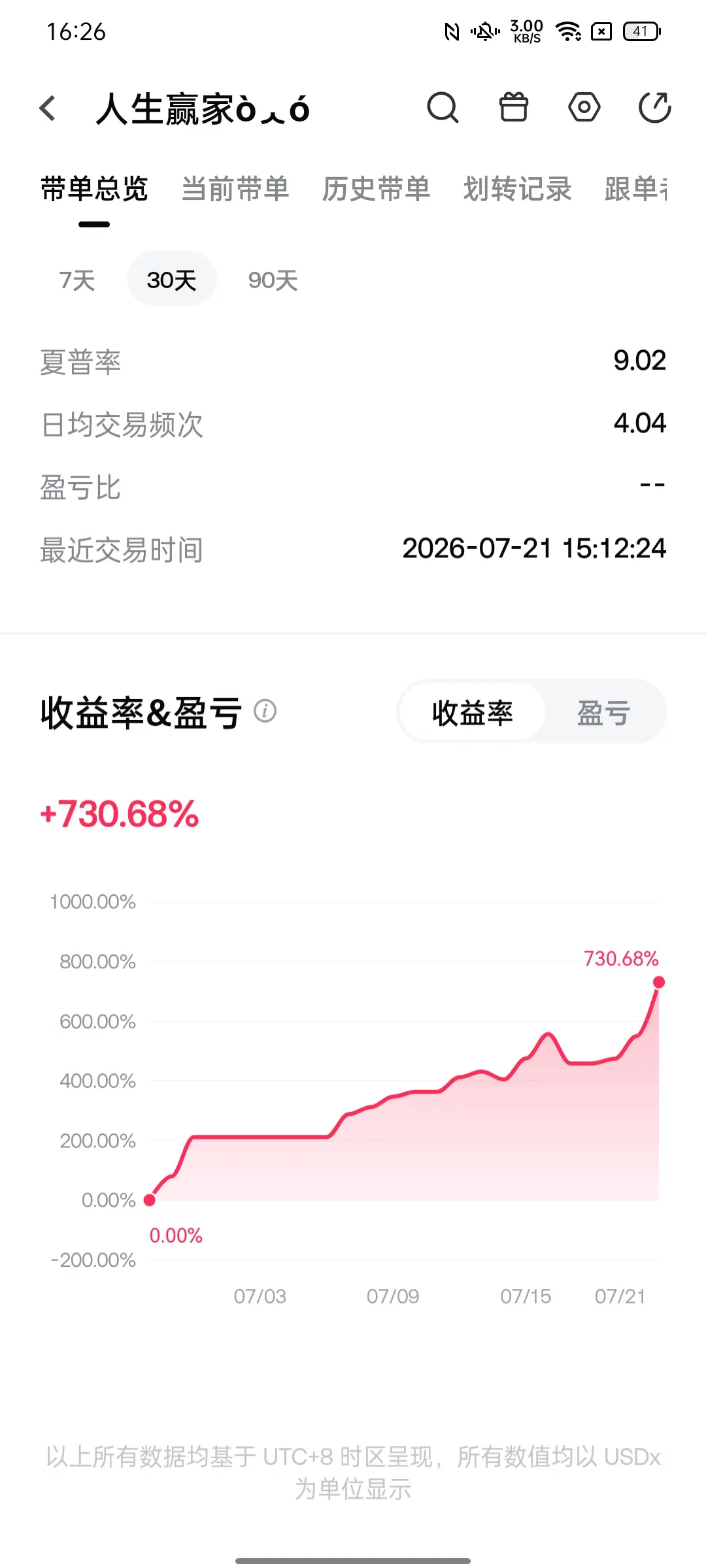
Task: Select the 90天 time range
Action: point(273,280)
